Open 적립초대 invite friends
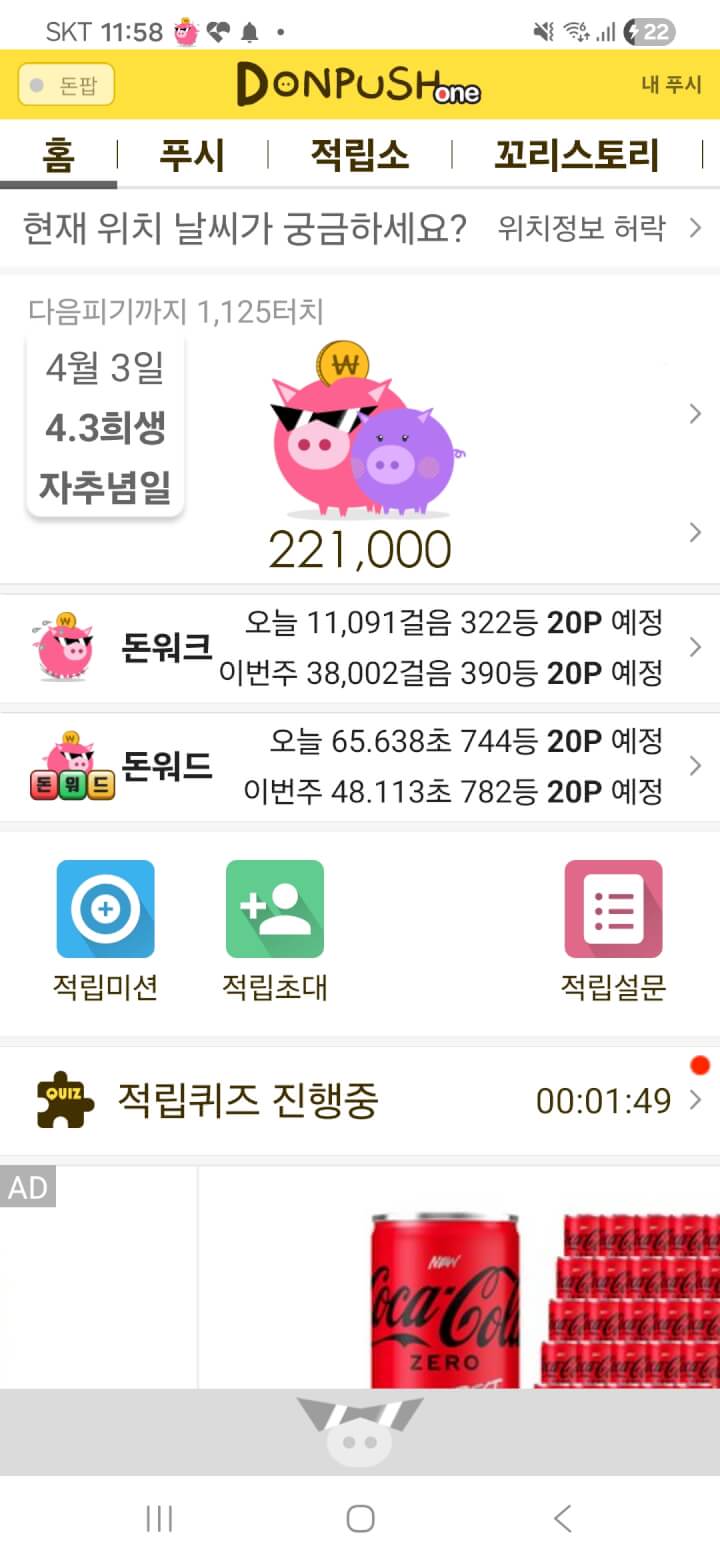The width and height of the screenshot is (720, 1560). (274, 930)
